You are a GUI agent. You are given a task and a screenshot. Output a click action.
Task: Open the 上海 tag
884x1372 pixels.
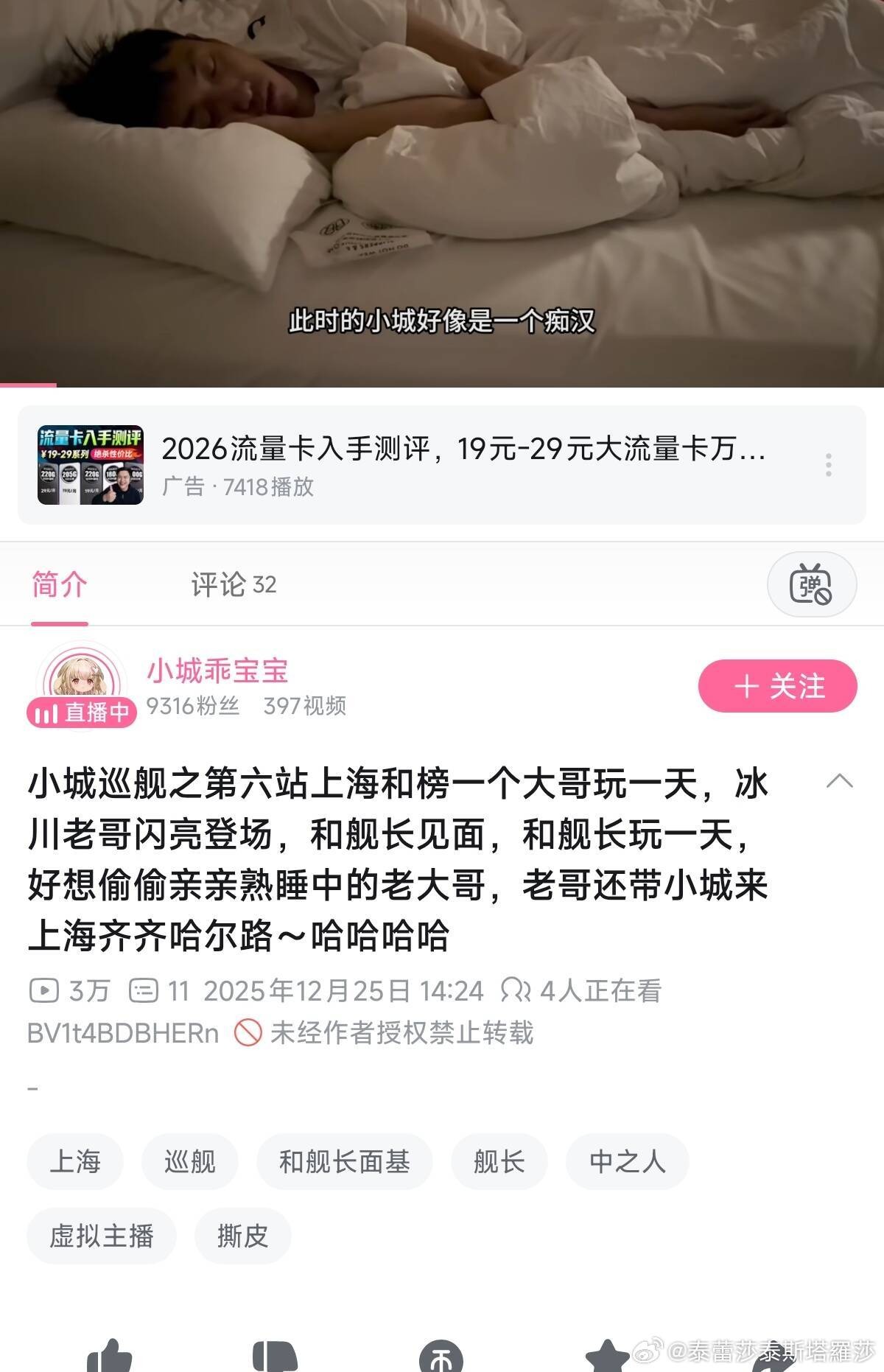[75, 1162]
